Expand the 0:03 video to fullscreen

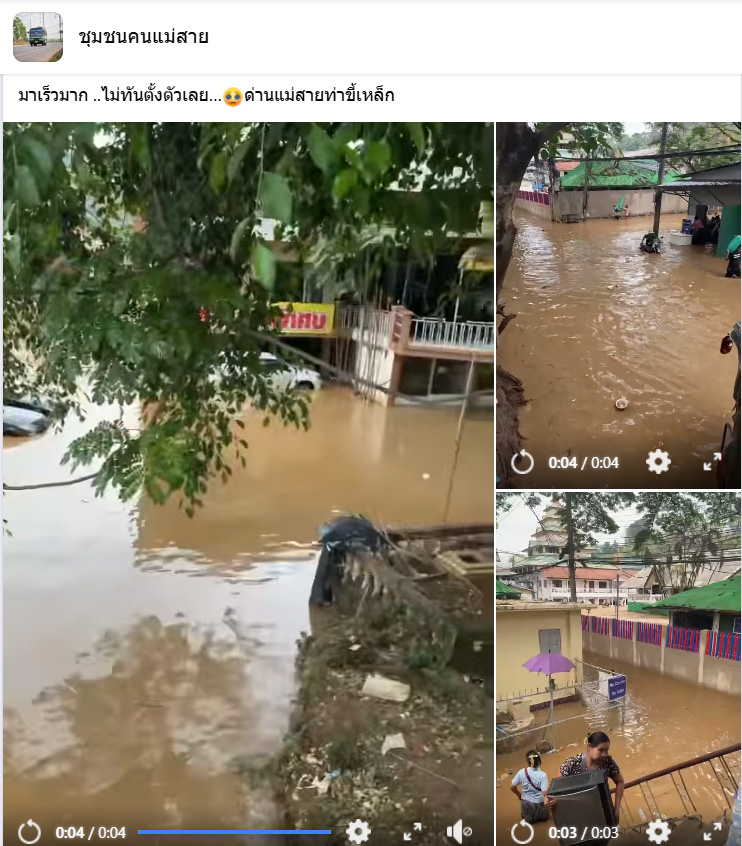(x=712, y=831)
